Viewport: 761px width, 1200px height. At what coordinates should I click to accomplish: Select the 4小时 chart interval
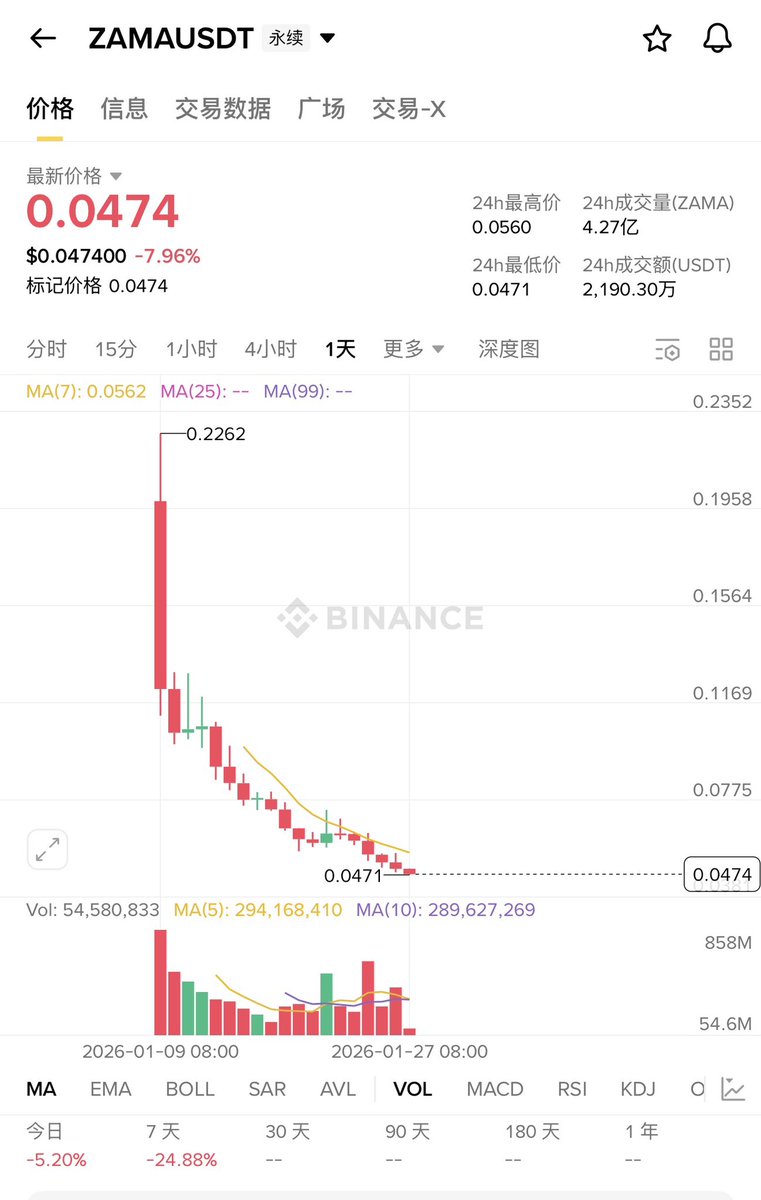(x=270, y=349)
